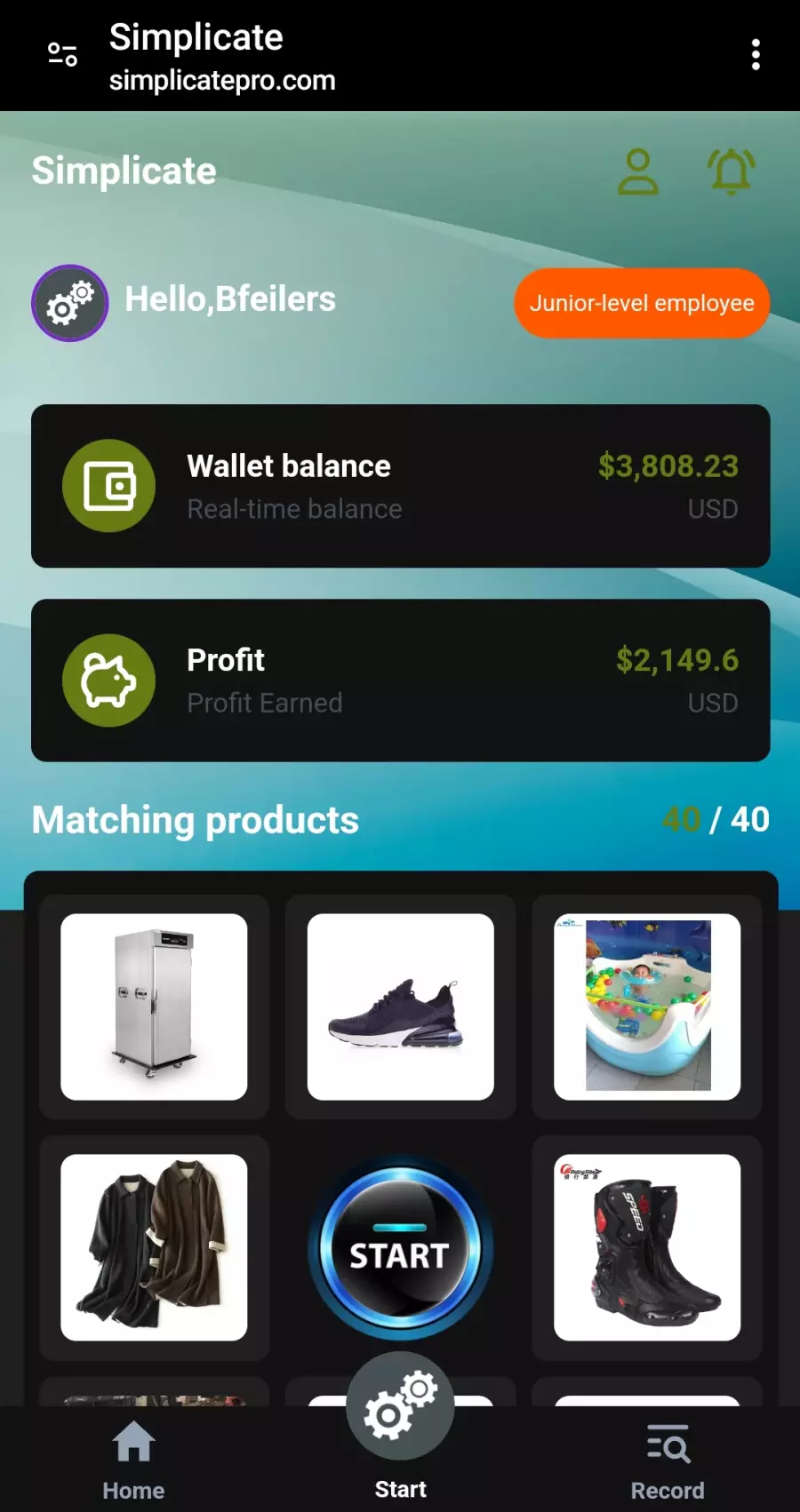Tap the Junior-level employee badge
The height and width of the screenshot is (1512, 800).
click(642, 303)
